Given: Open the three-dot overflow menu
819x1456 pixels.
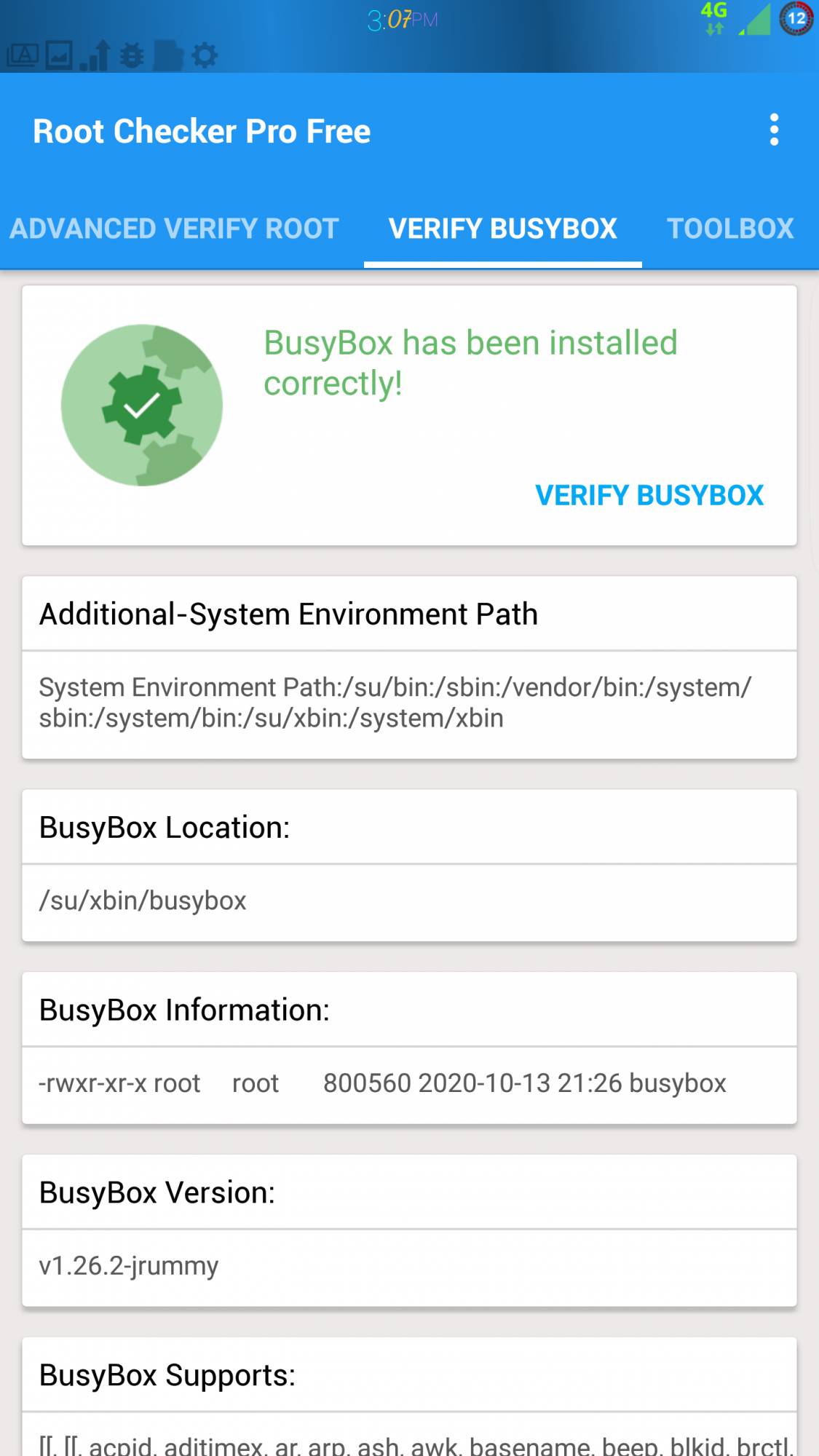Looking at the screenshot, I should [774, 130].
